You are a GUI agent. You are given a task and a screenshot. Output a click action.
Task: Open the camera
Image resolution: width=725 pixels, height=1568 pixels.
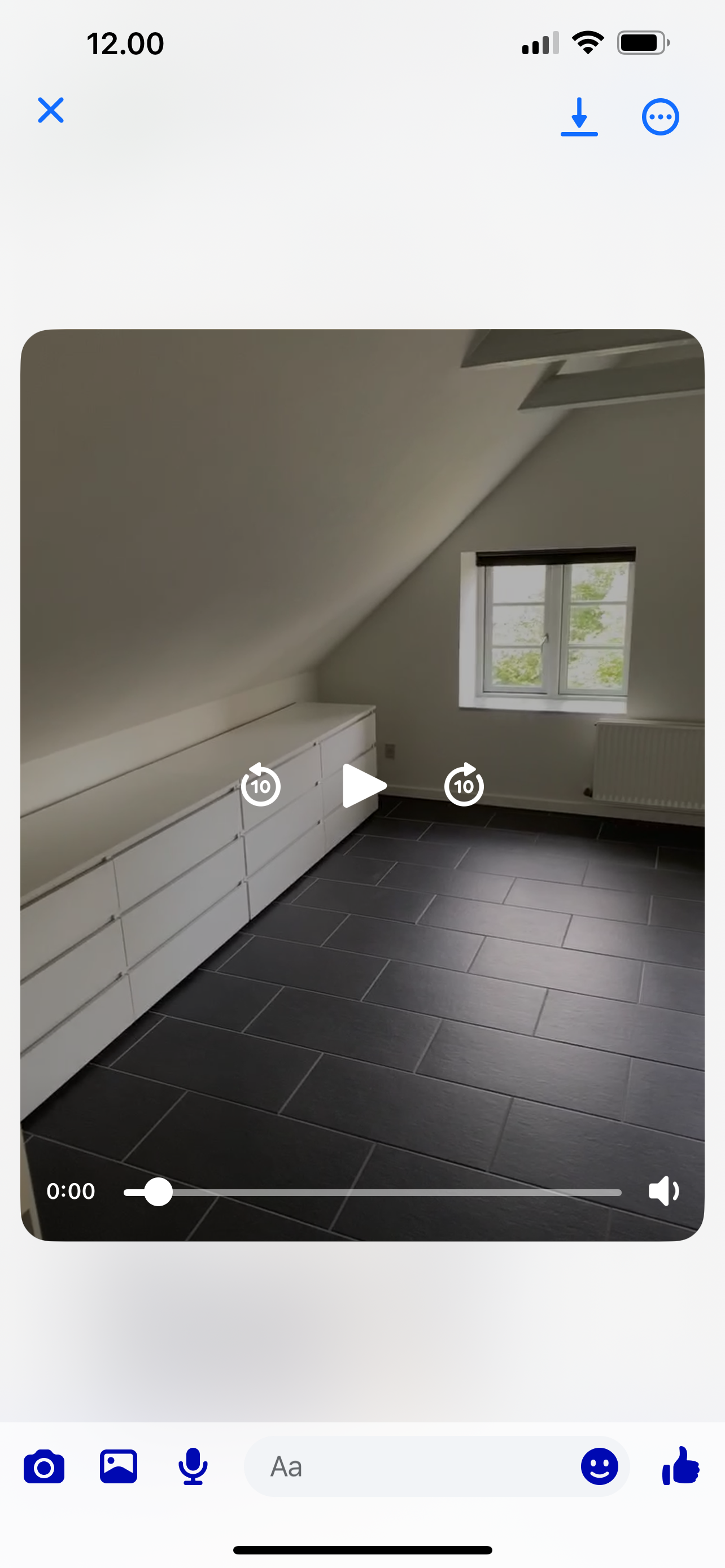tap(44, 1467)
